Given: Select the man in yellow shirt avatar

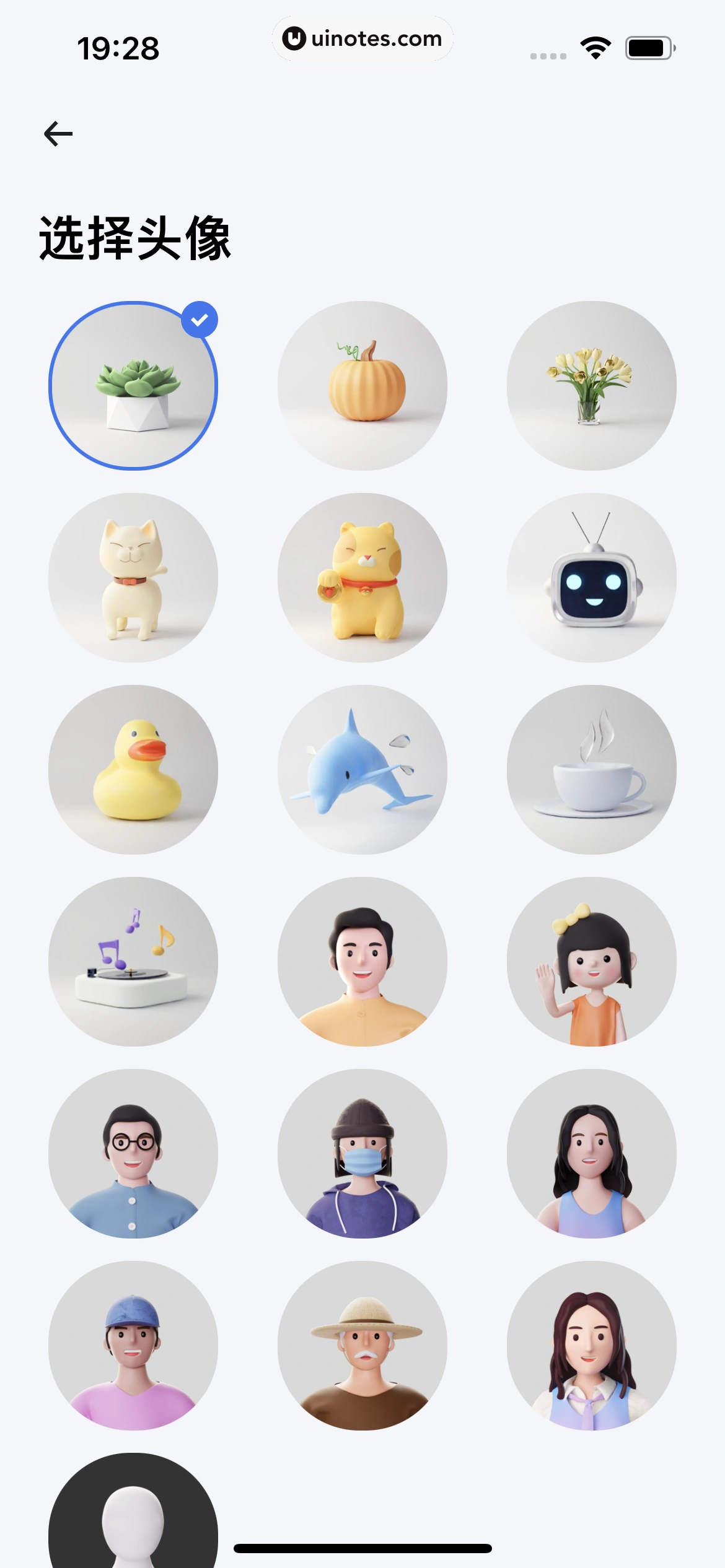Looking at the screenshot, I should tap(363, 960).
